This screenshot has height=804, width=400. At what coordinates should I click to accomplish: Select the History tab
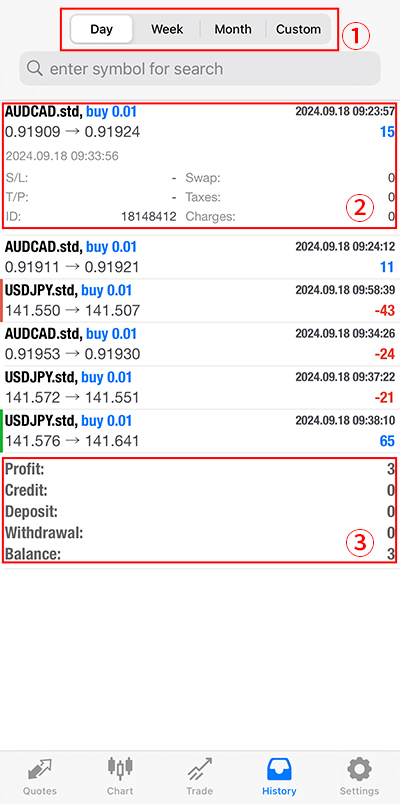tap(279, 777)
